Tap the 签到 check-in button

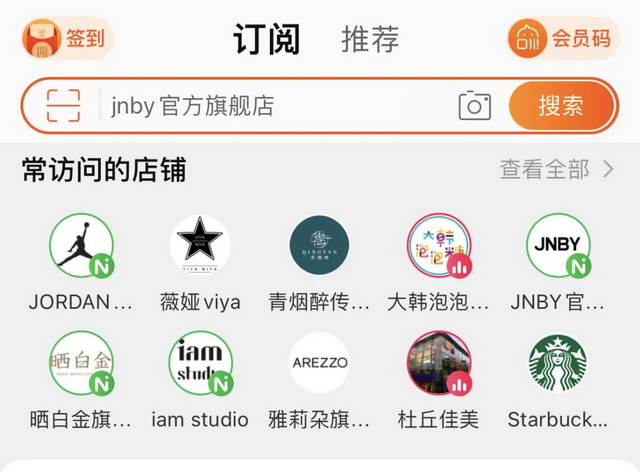(67, 39)
